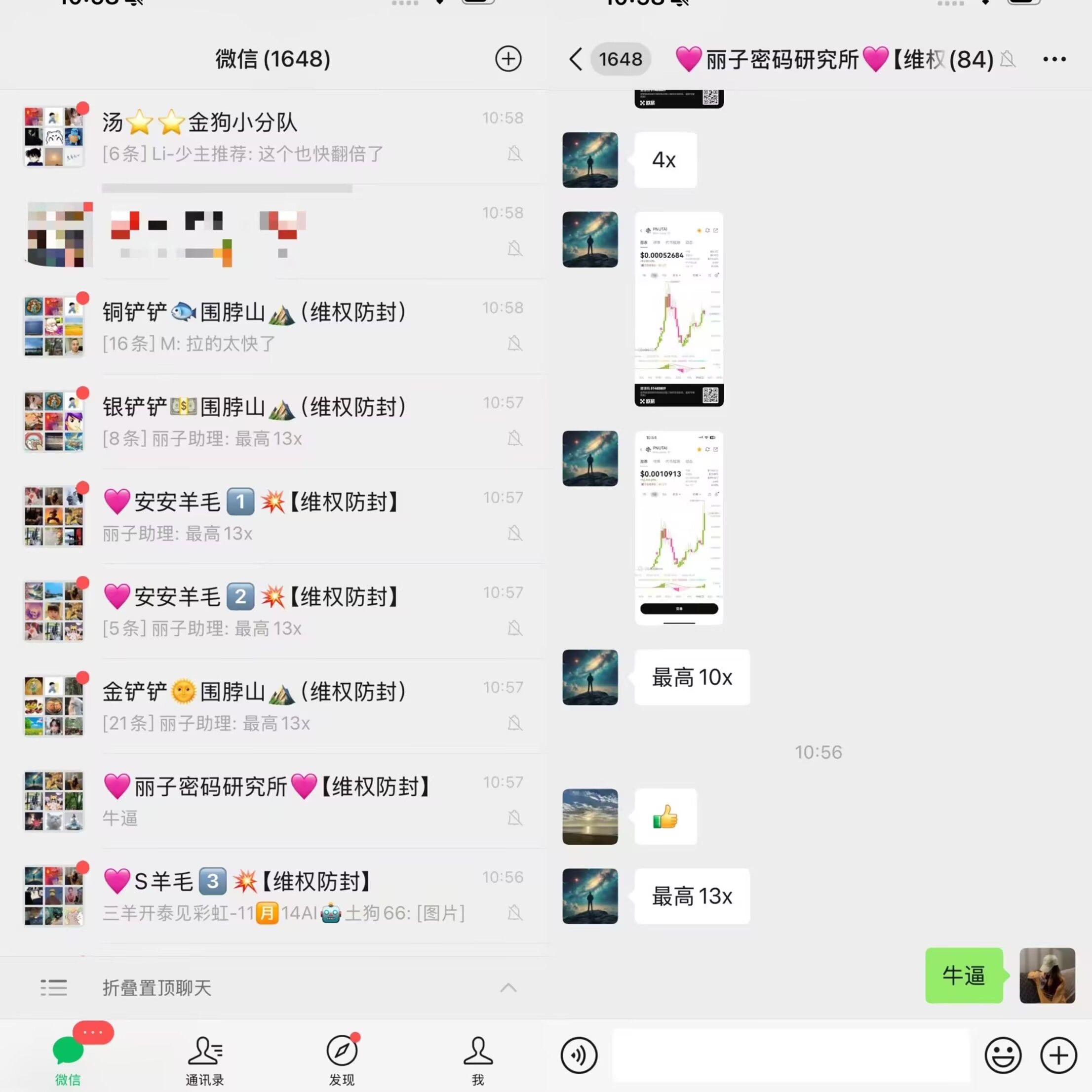Open the plus menu in WeChat header
Viewport: 1092px width, 1092px height.
(x=507, y=59)
